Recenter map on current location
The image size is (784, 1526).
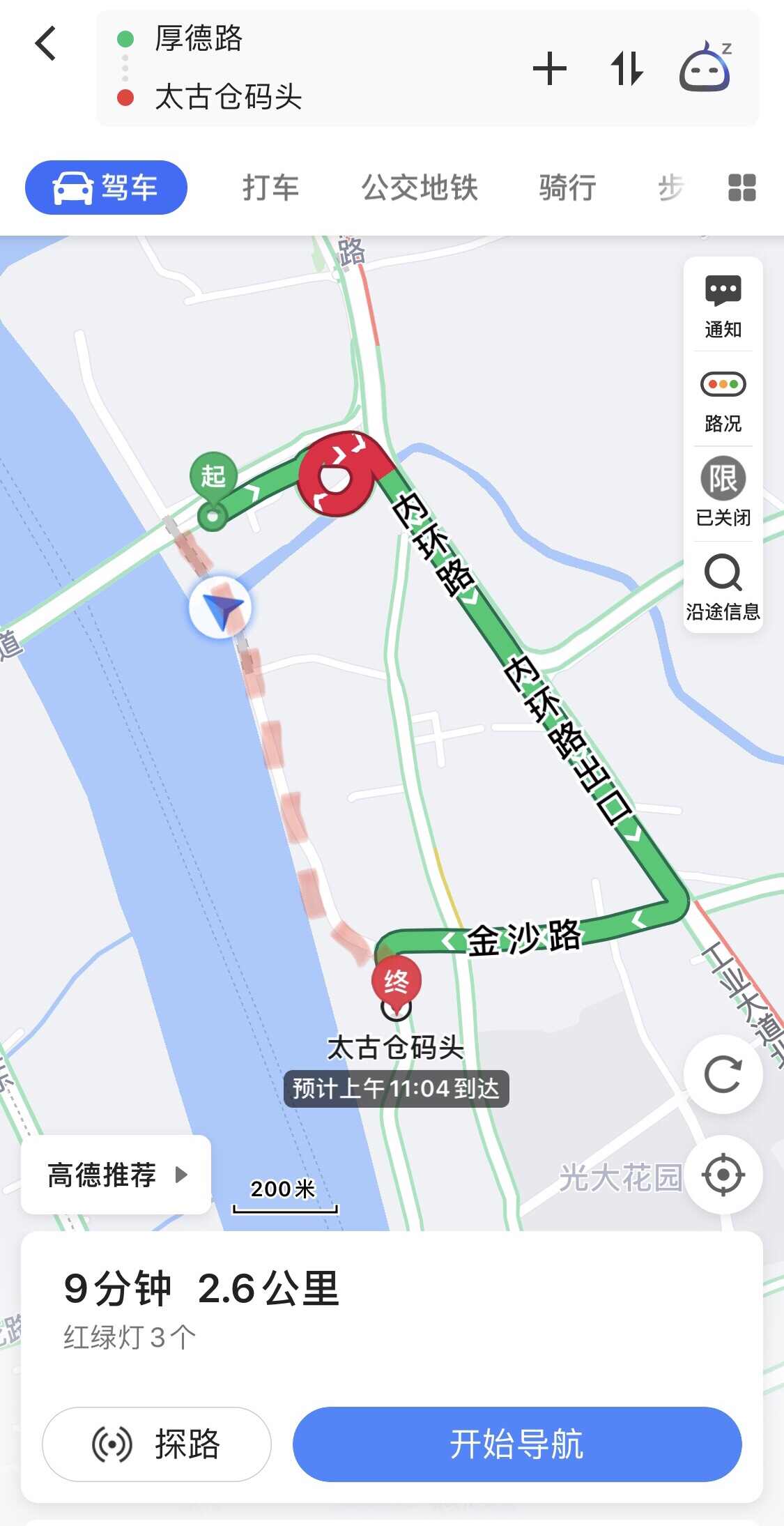pyautogui.click(x=723, y=1175)
